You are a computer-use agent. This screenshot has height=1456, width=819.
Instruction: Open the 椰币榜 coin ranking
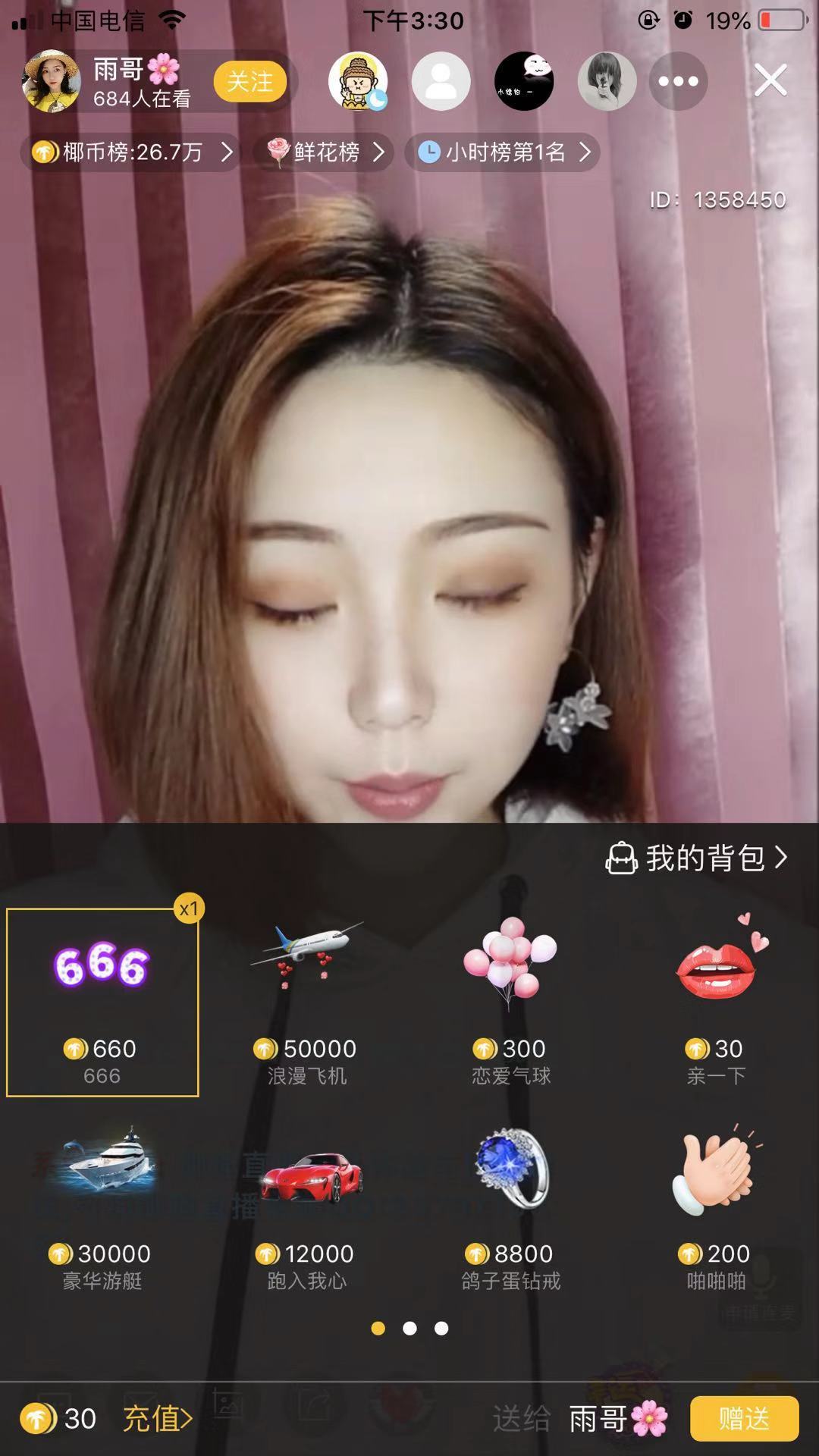[130, 152]
